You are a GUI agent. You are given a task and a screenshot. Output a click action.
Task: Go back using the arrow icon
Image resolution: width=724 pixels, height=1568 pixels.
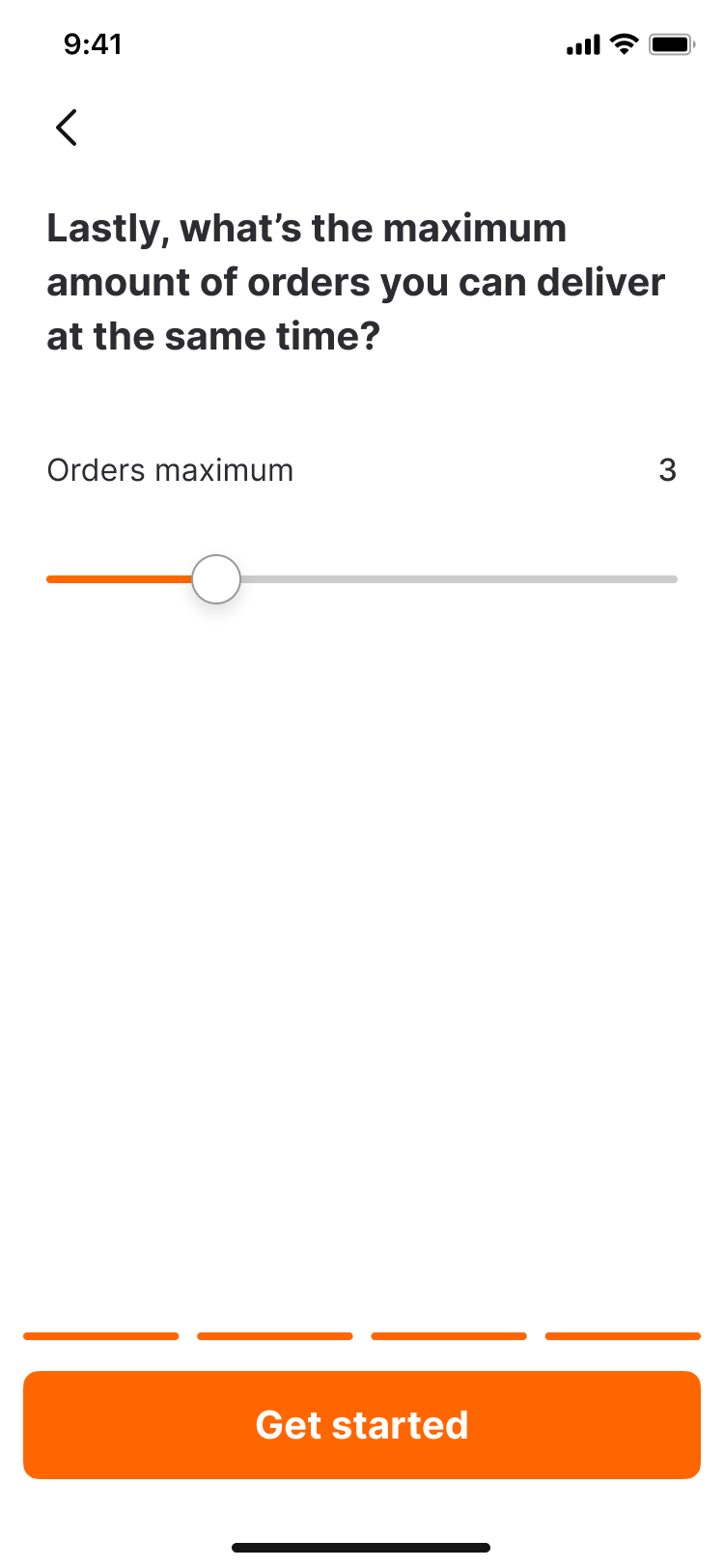coord(67,127)
